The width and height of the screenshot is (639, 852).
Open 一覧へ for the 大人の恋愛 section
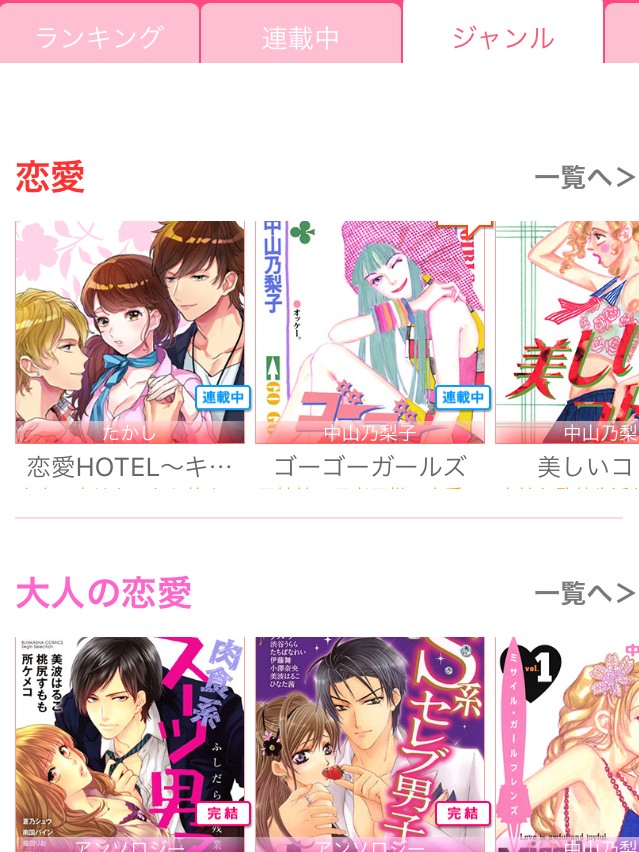(x=584, y=594)
